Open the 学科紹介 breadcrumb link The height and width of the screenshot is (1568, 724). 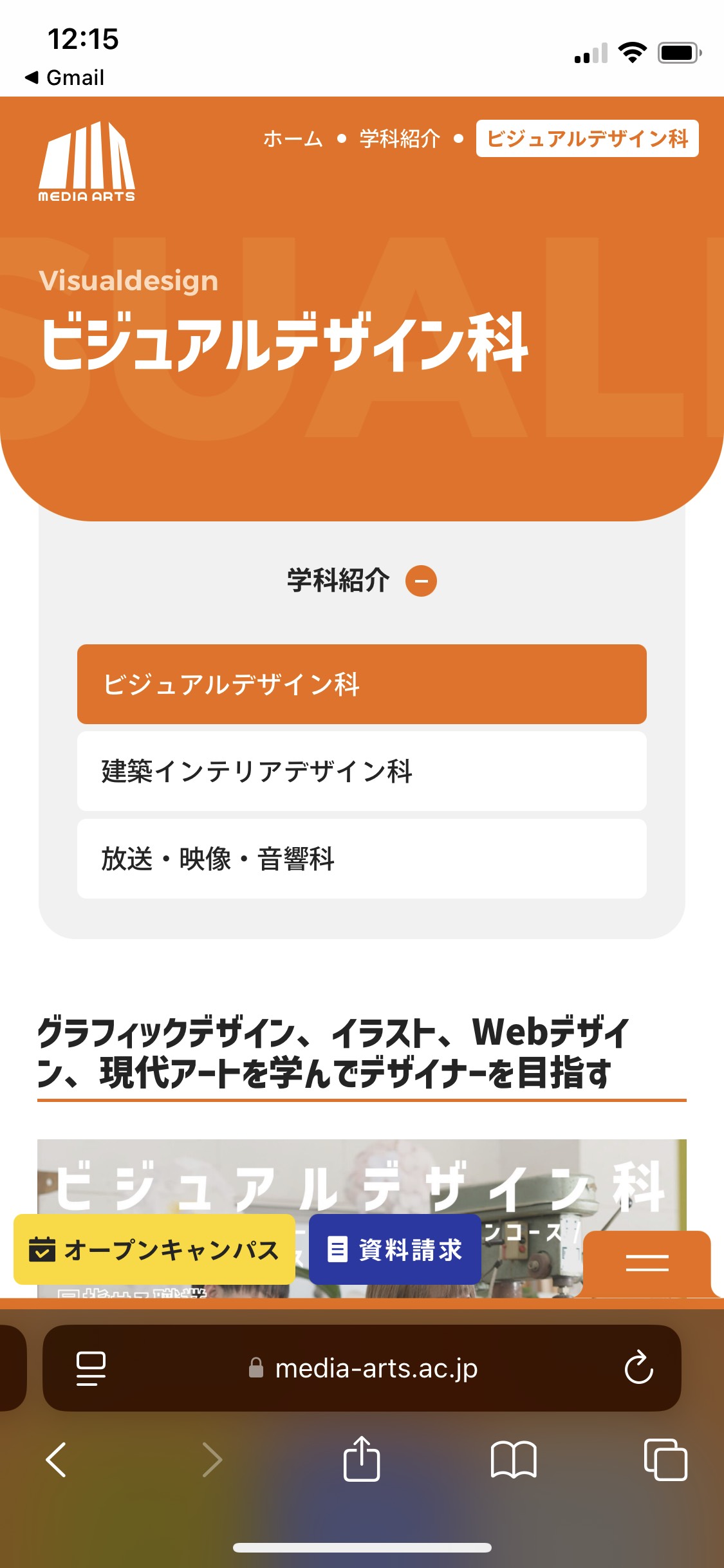400,138
